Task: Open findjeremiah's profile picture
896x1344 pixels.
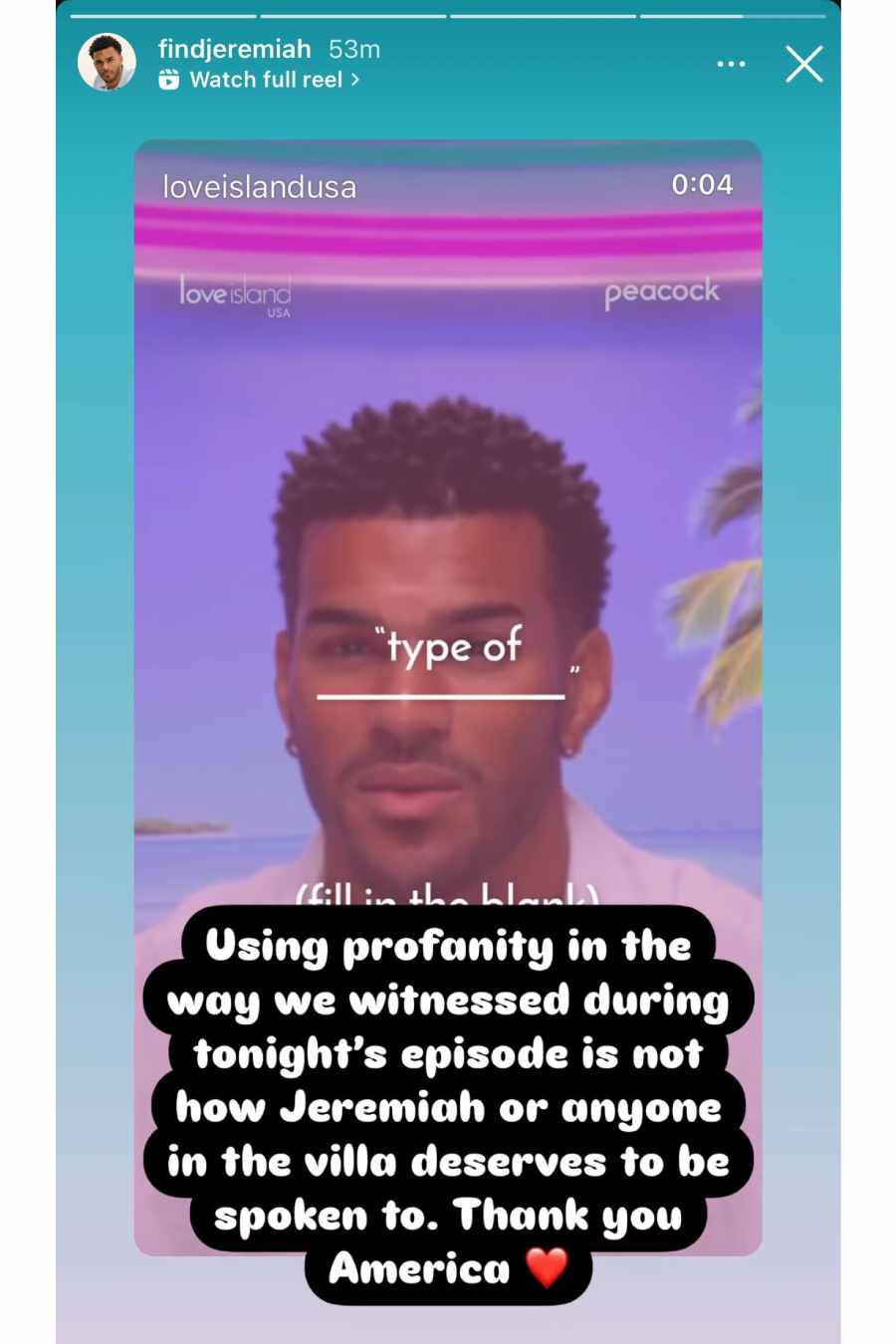Action: [x=107, y=63]
